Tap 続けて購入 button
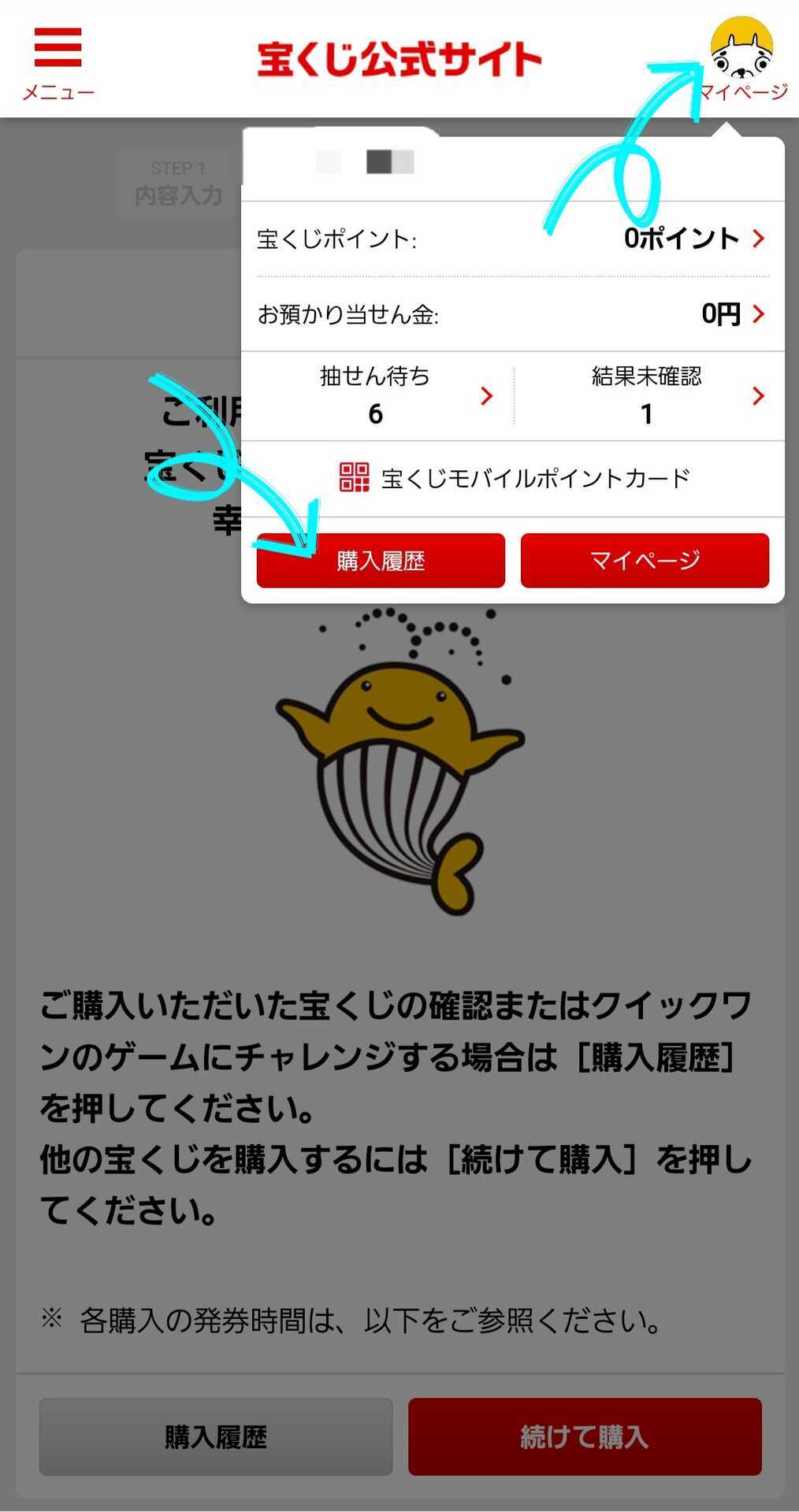This screenshot has height=1512, width=799. coord(585,1436)
